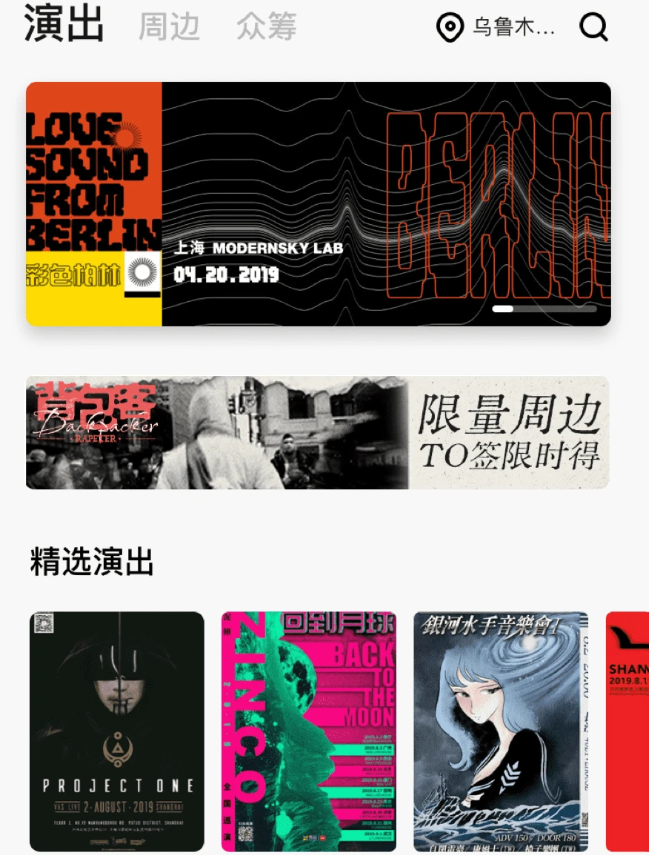Open the Project One show poster

coord(117,731)
